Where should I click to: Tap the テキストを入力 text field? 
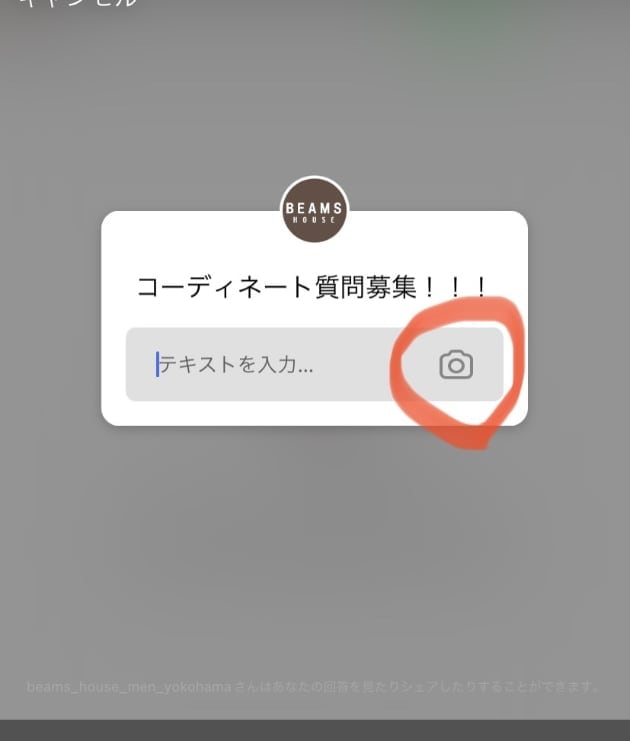(x=260, y=365)
